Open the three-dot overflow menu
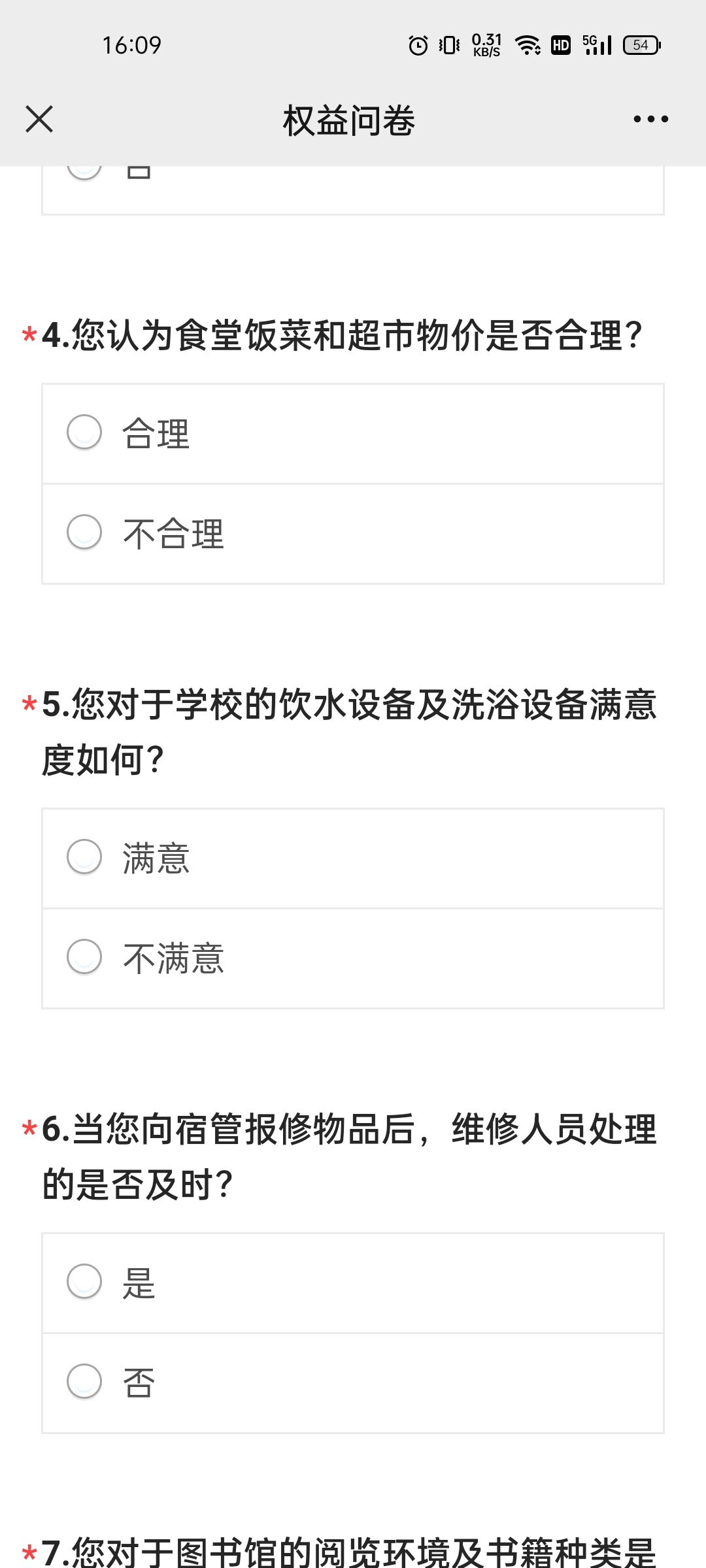The height and width of the screenshot is (1568, 706). [x=650, y=120]
